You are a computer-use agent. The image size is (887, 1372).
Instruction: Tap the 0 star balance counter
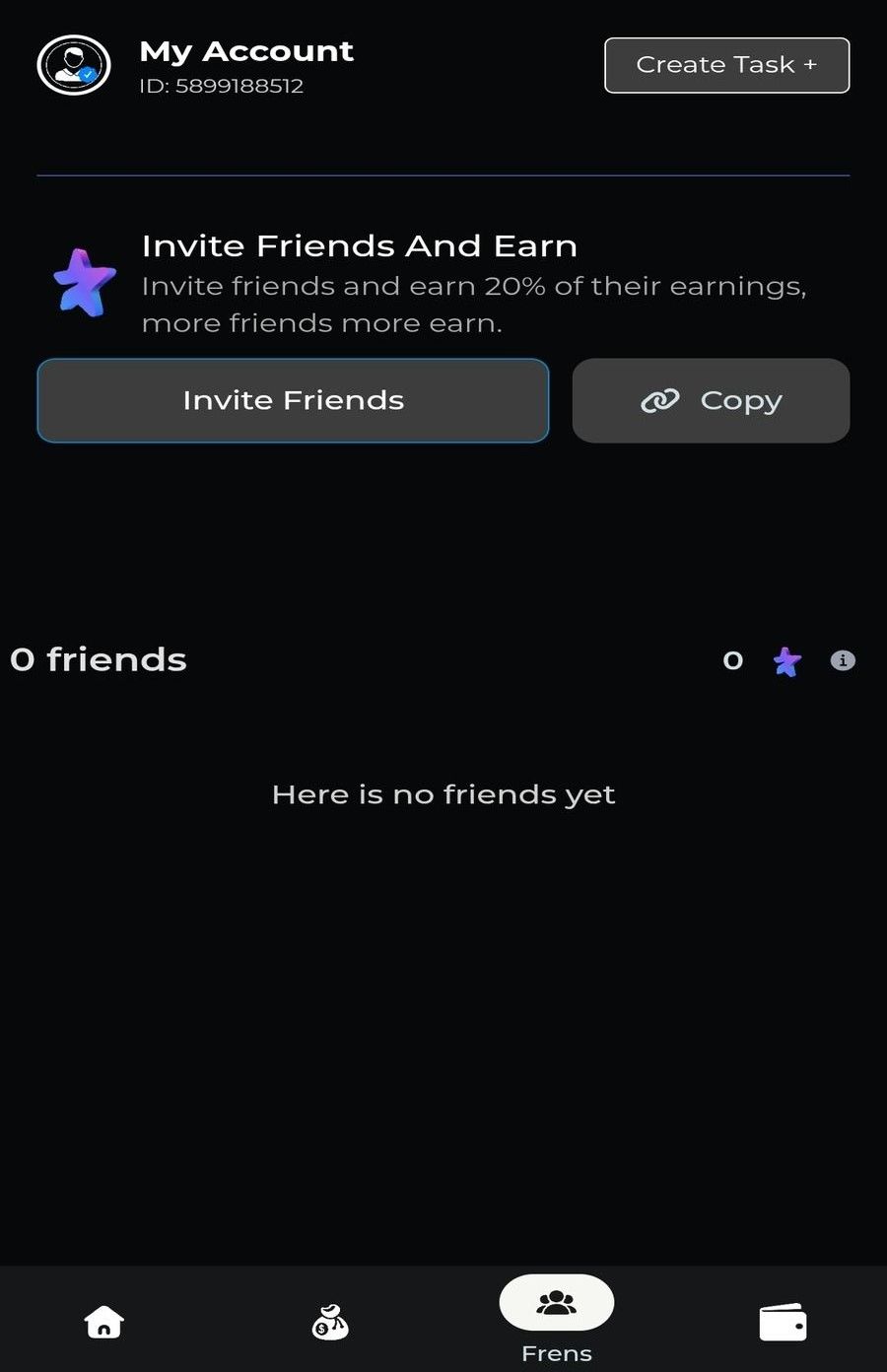pos(732,660)
